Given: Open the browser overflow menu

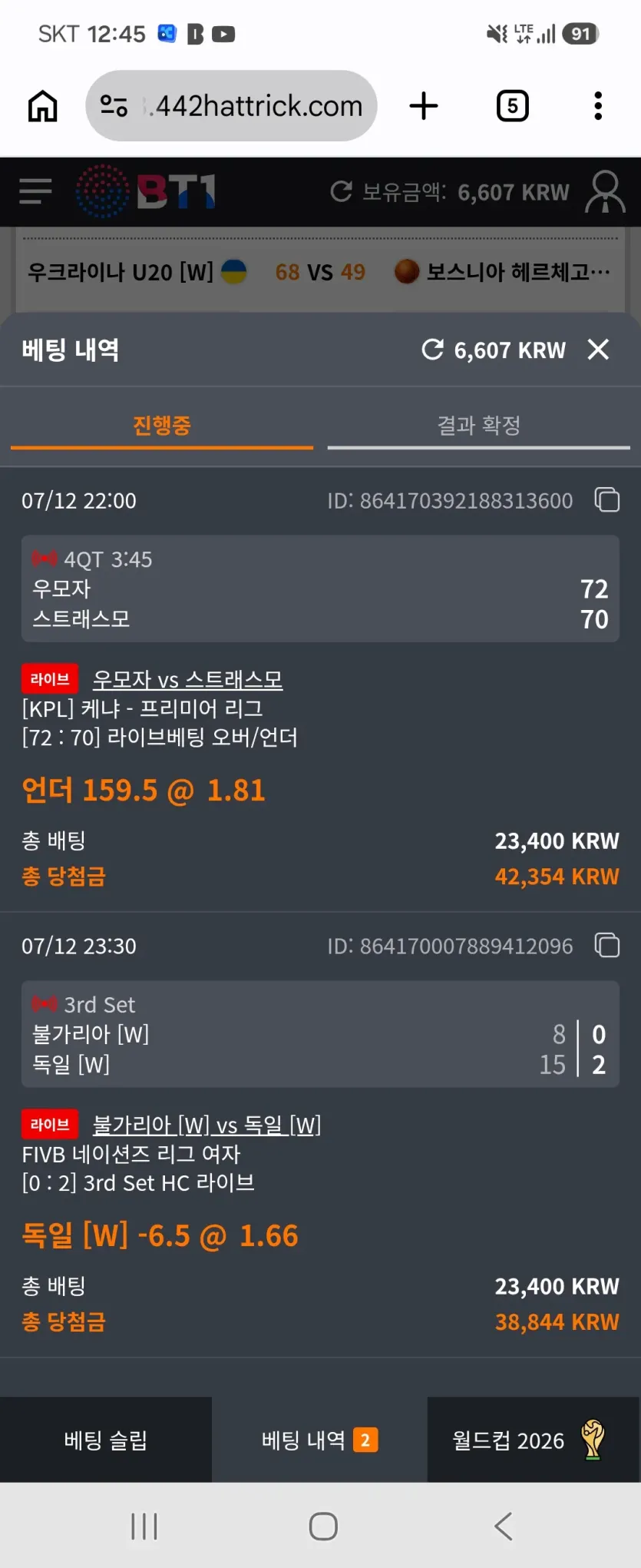Looking at the screenshot, I should (x=598, y=106).
